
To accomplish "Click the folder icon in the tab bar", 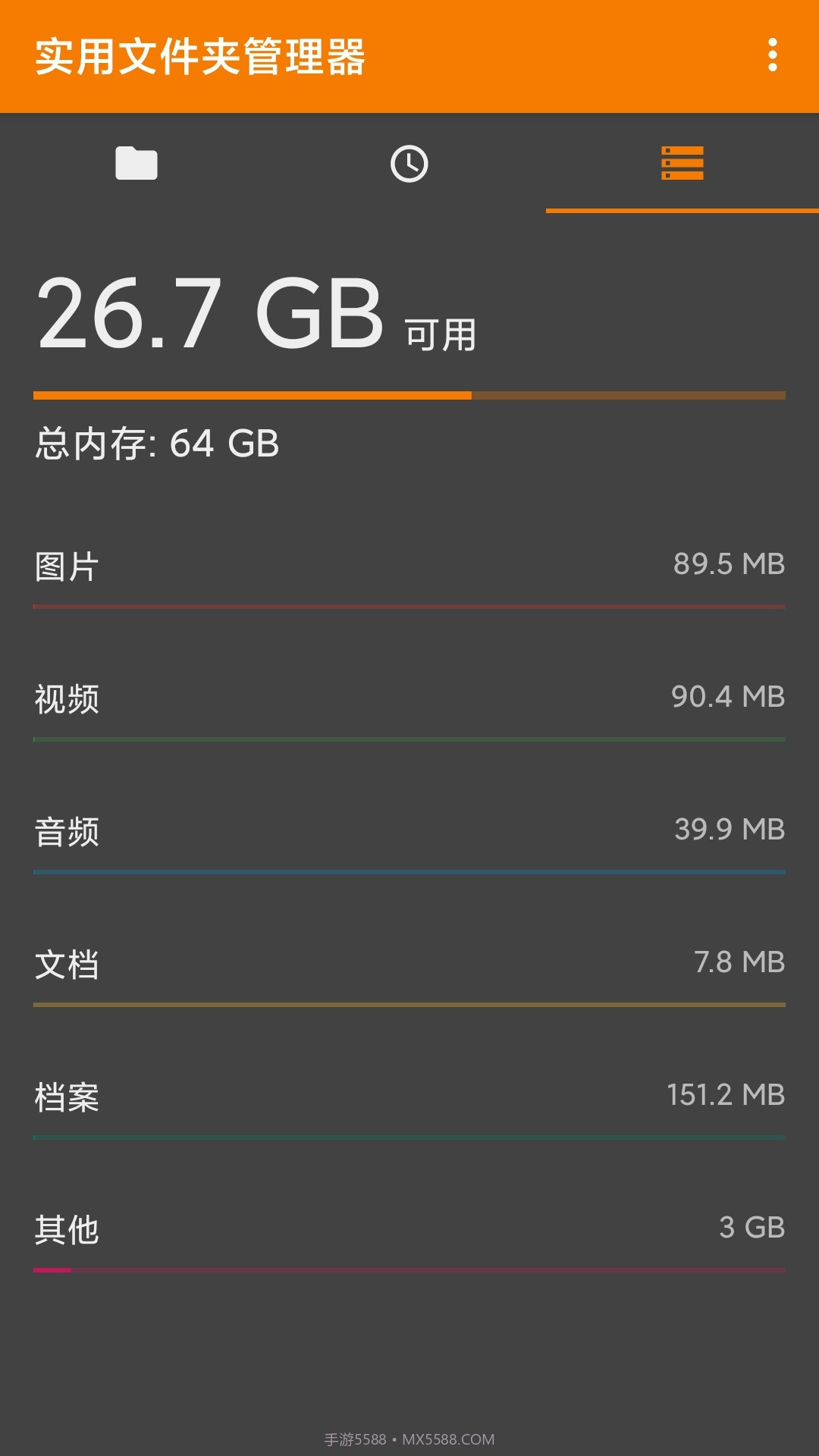I will pos(135,163).
